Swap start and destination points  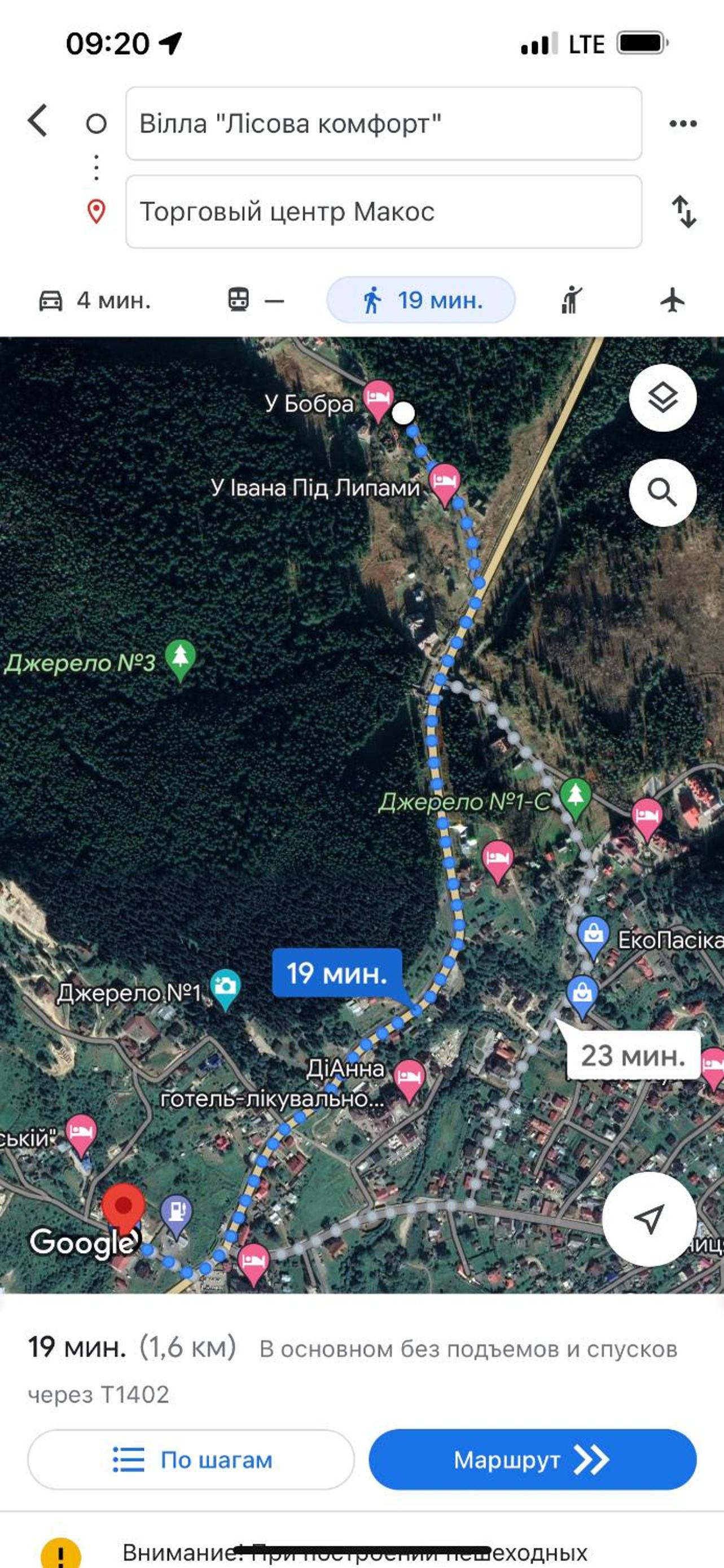tap(684, 212)
